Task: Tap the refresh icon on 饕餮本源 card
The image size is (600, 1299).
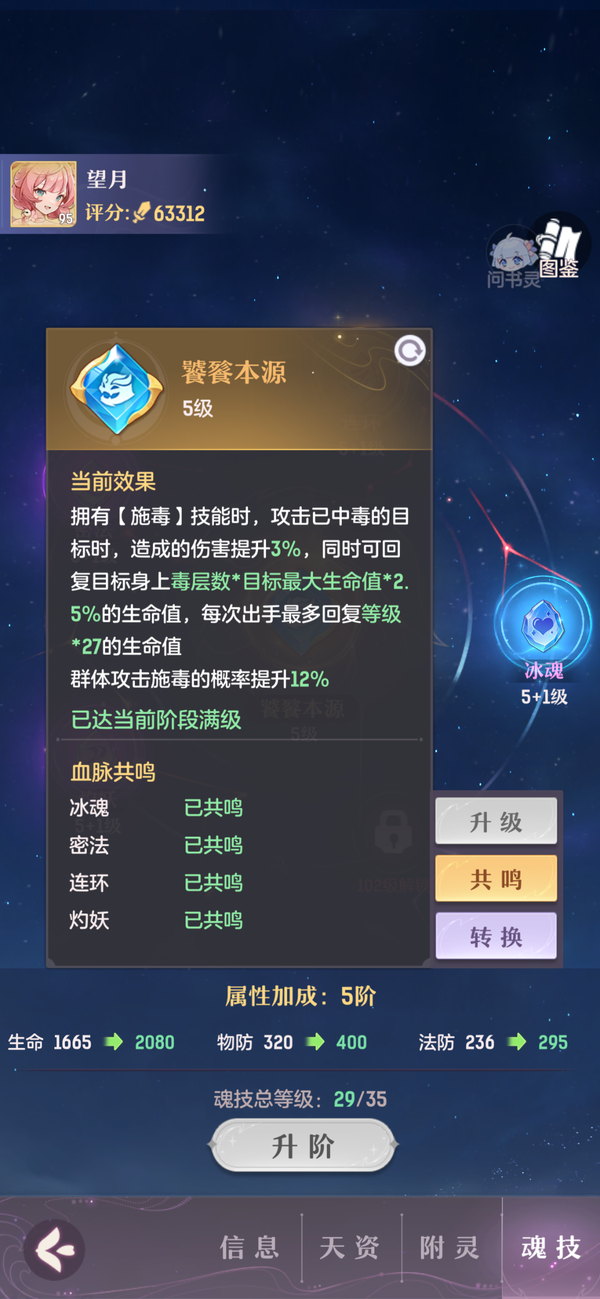Action: coord(410,350)
